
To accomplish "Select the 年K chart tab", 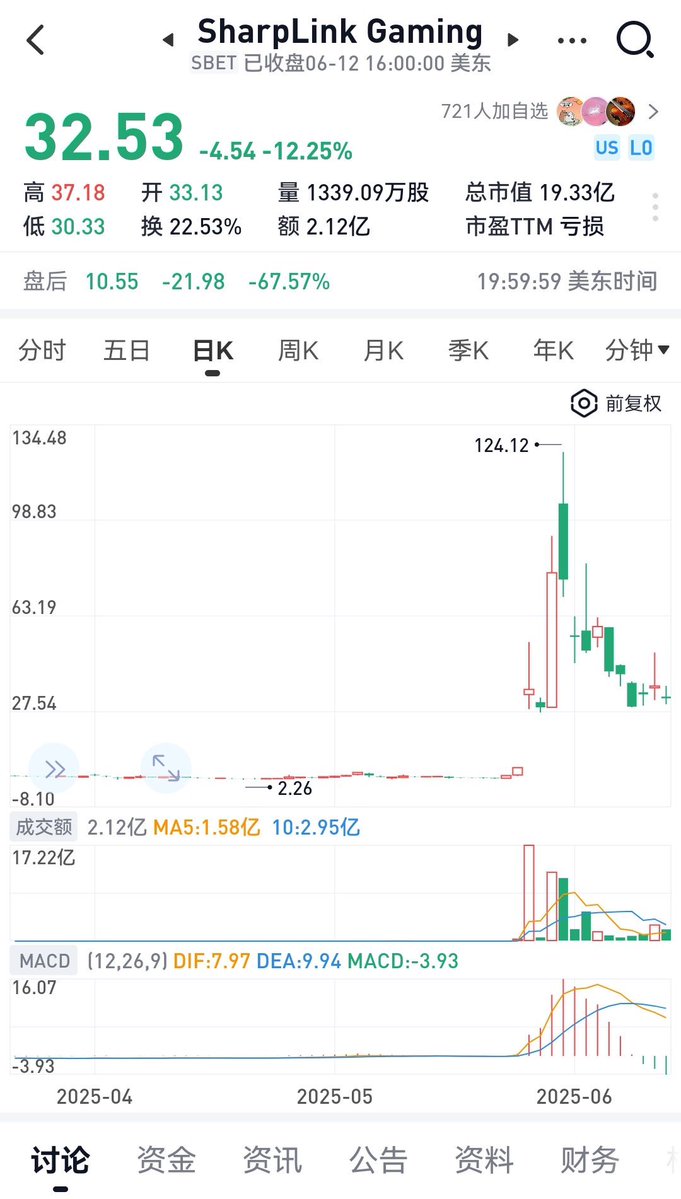I will coord(553,350).
